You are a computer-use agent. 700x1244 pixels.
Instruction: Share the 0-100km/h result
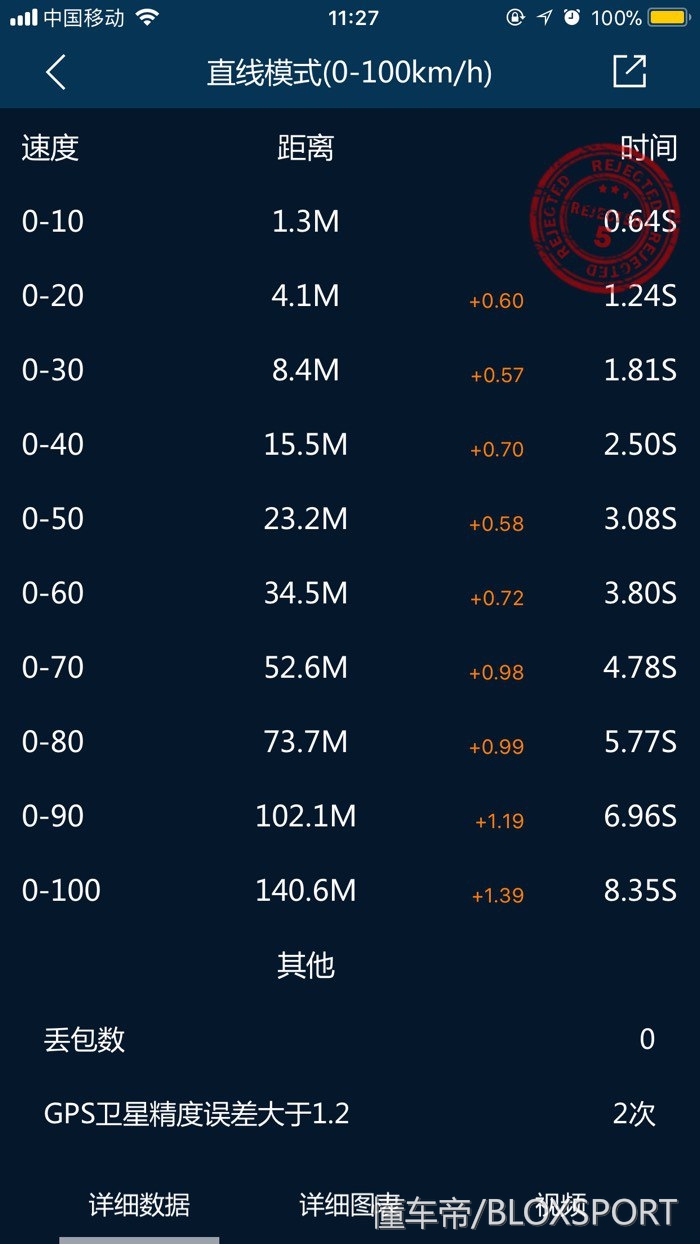point(629,71)
